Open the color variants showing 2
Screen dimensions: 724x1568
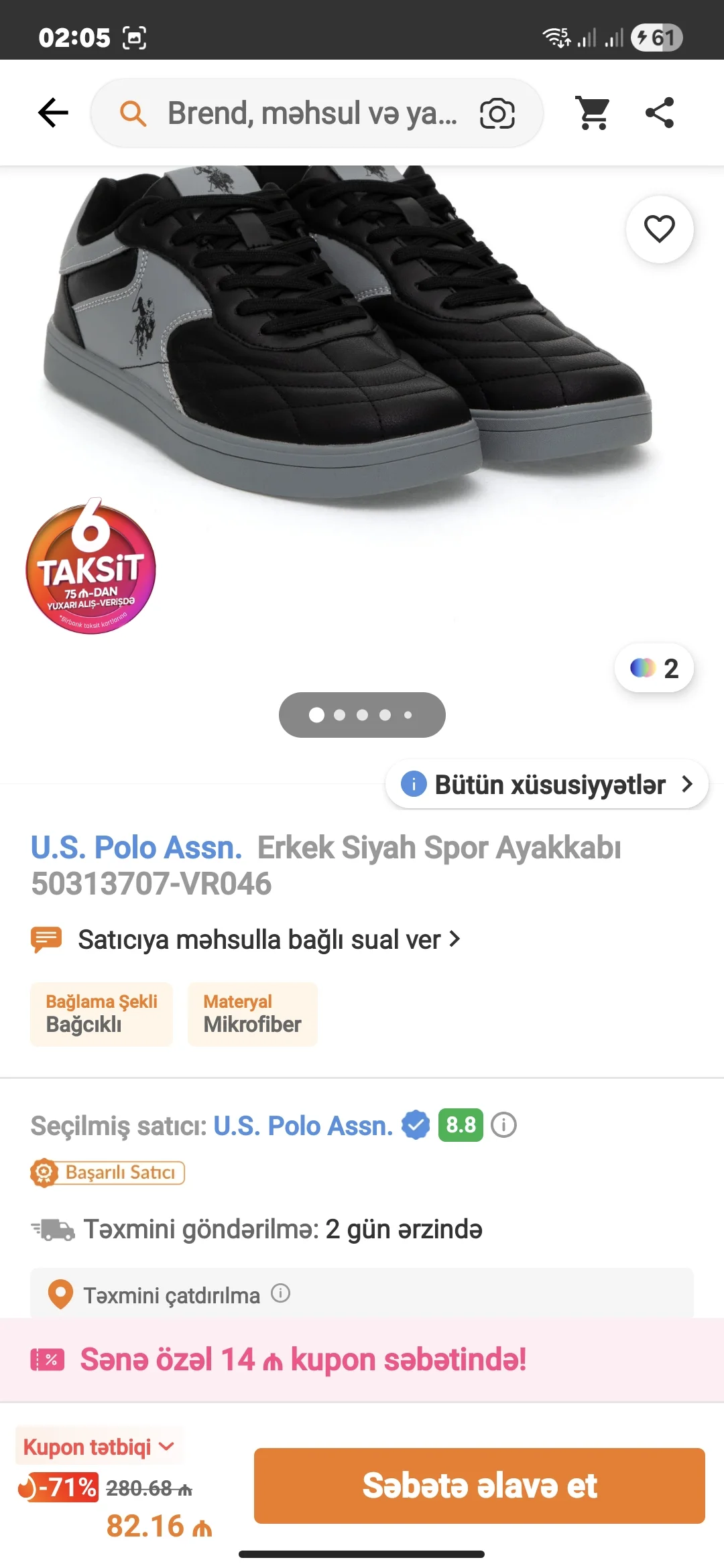pyautogui.click(x=654, y=668)
